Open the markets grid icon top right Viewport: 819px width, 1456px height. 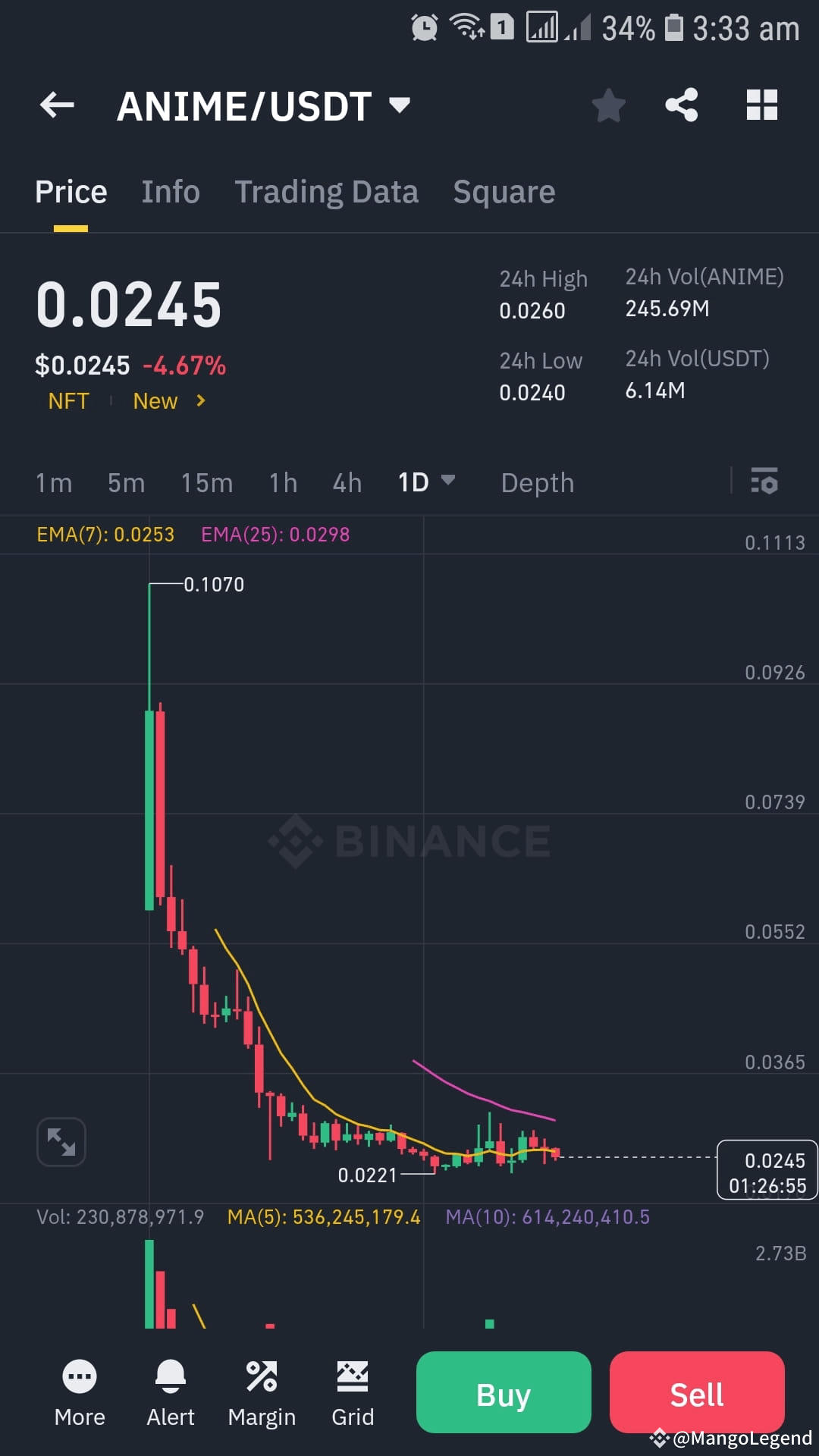tap(761, 105)
